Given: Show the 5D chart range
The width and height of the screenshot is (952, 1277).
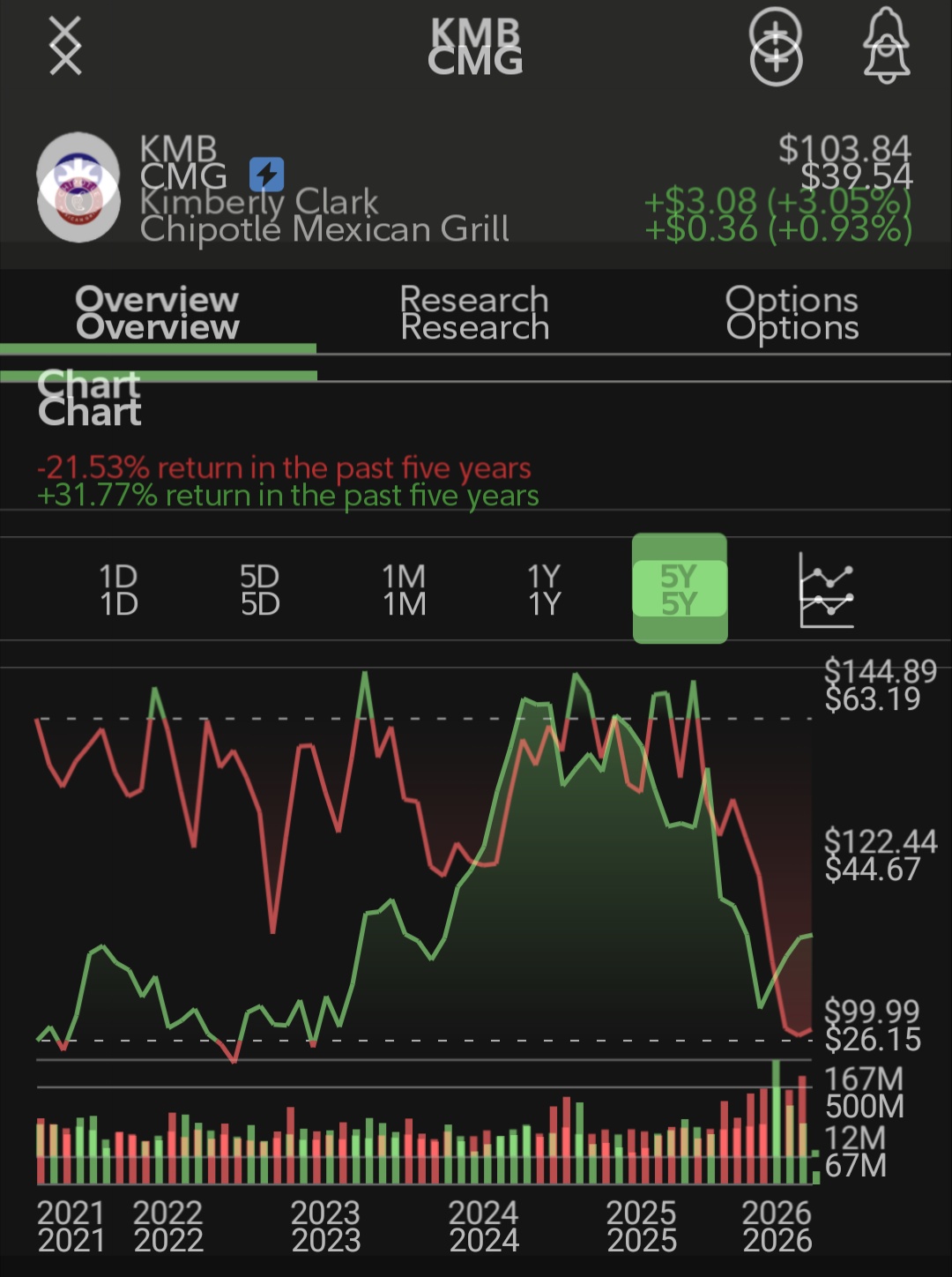Looking at the screenshot, I should tap(260, 590).
